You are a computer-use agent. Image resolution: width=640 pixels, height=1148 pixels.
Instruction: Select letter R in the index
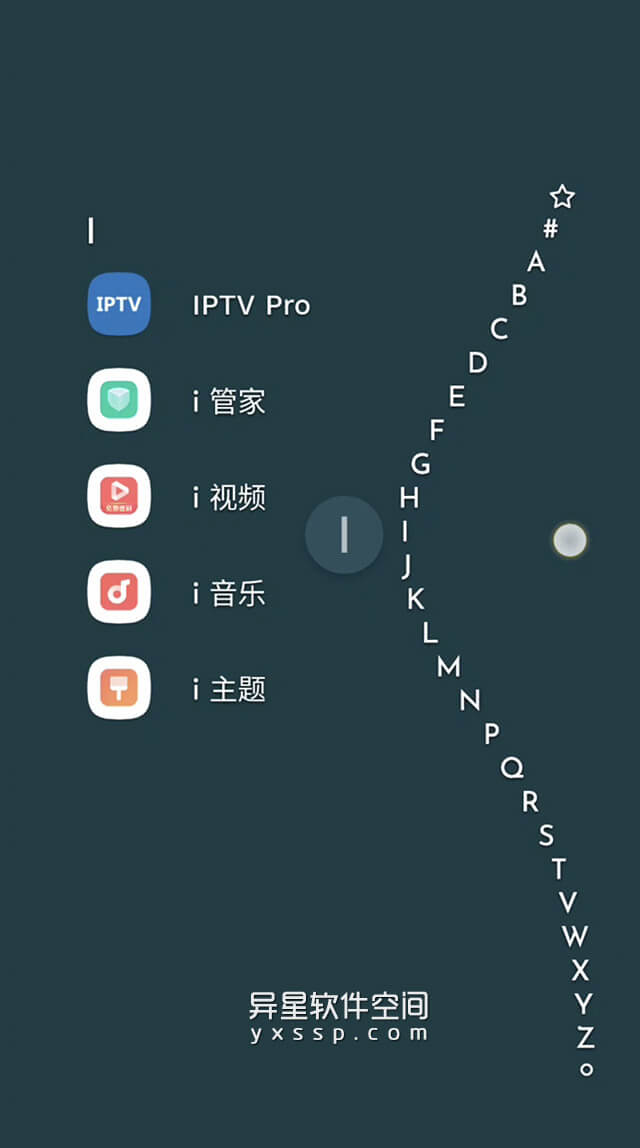coord(530,801)
